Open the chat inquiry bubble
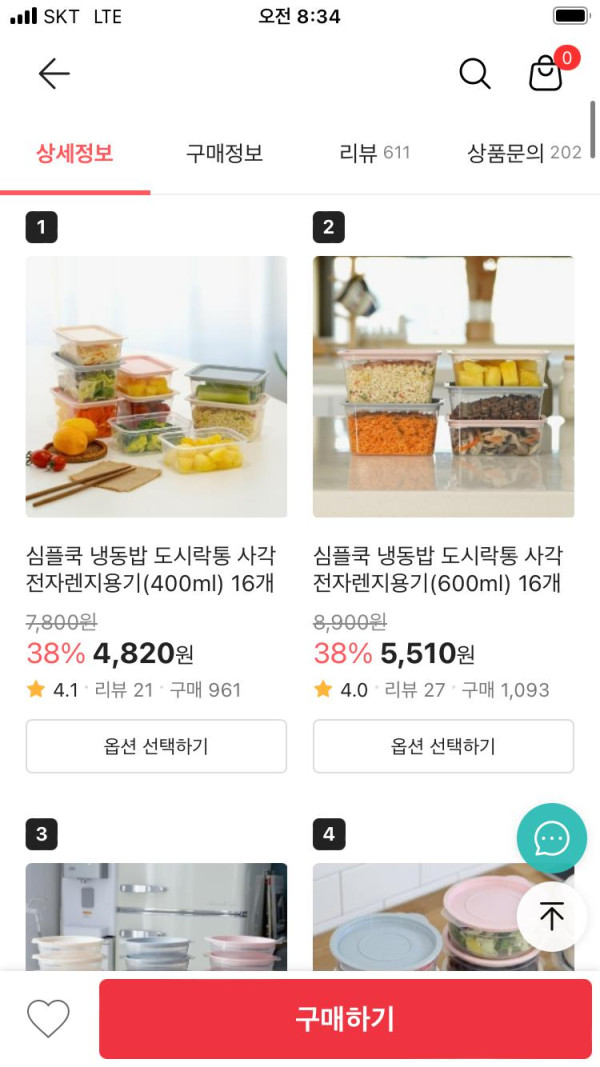The image size is (600, 1067). tap(551, 838)
